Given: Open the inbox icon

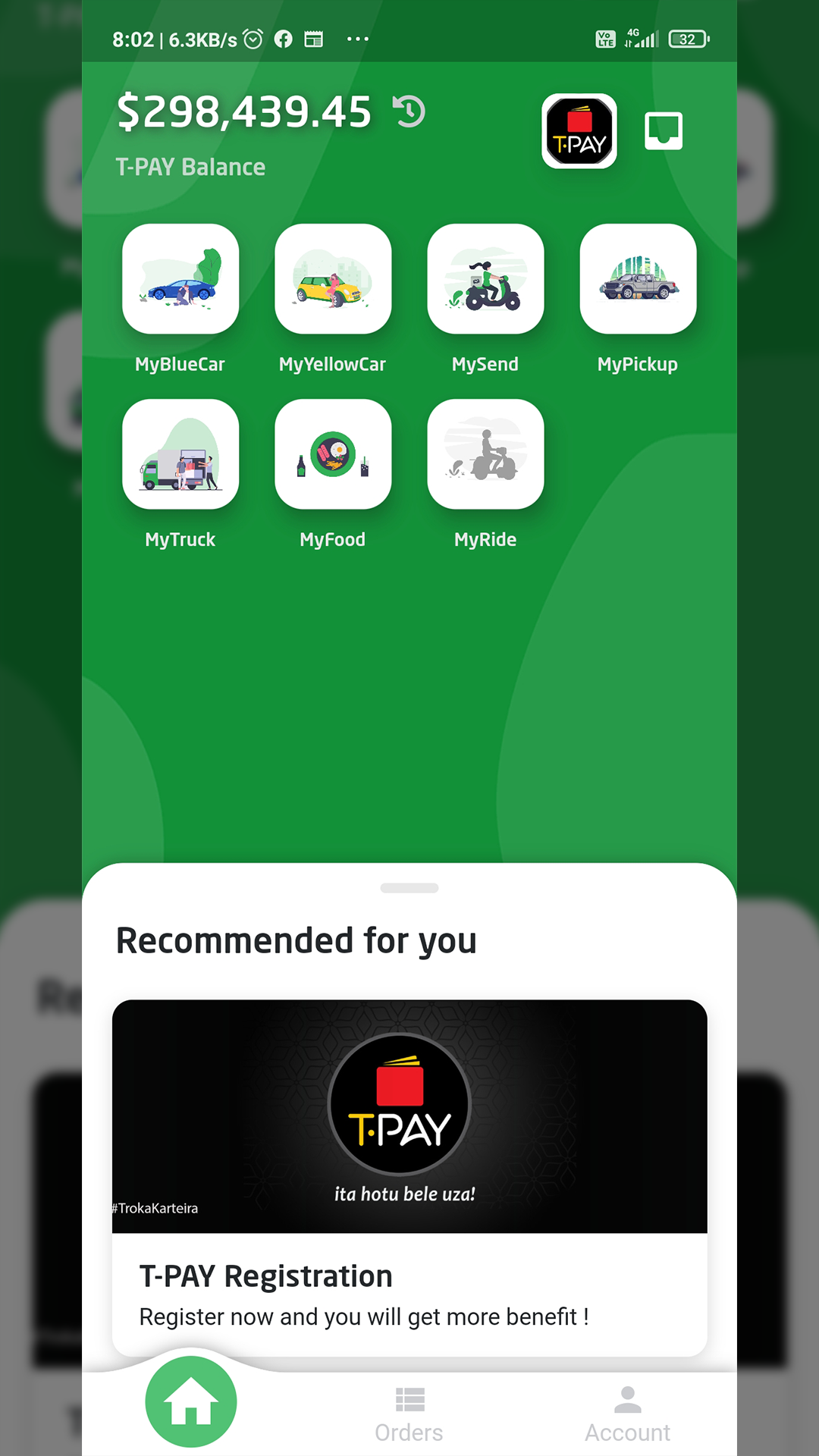Looking at the screenshot, I should [x=664, y=131].
